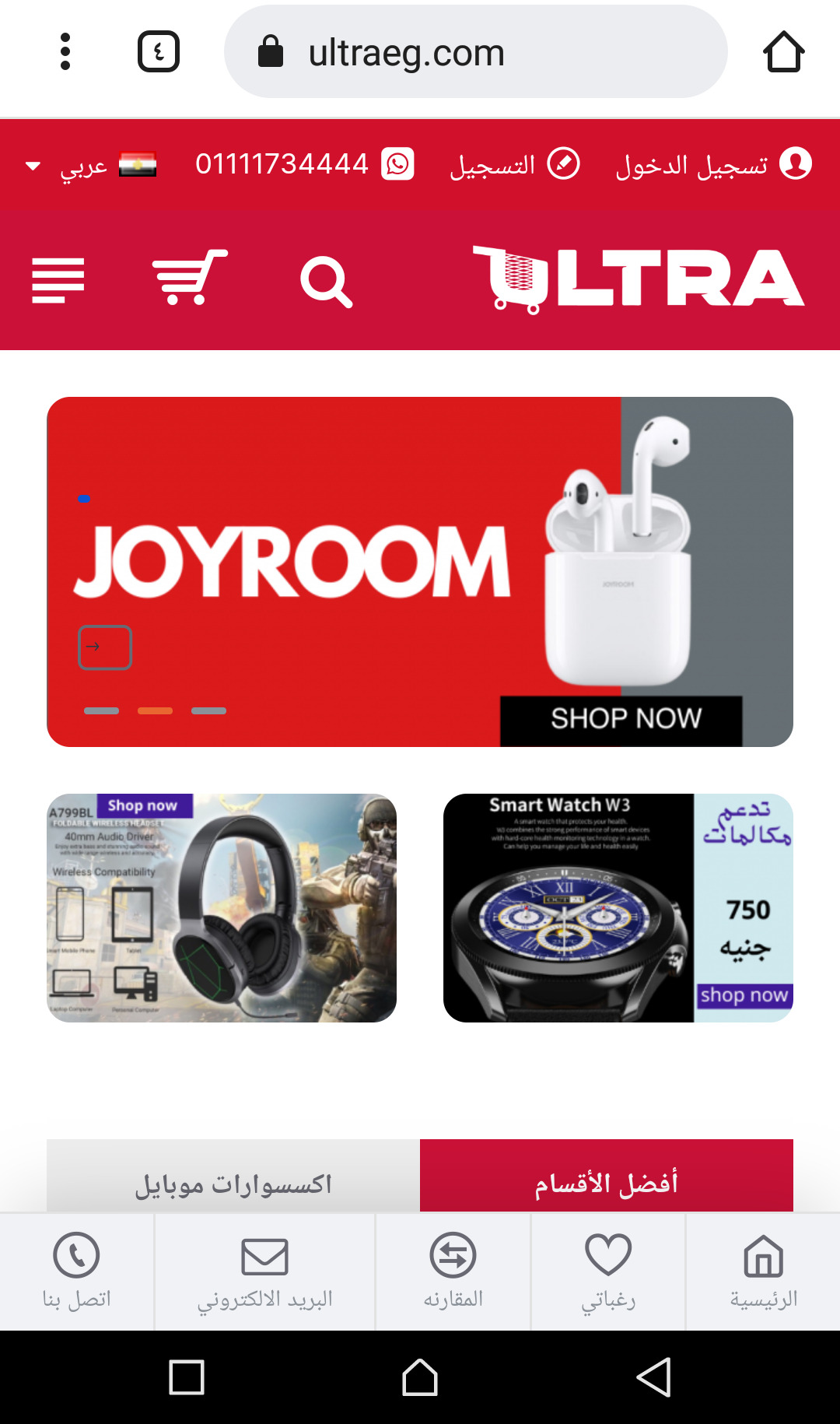Open the hamburger menu

point(58,280)
